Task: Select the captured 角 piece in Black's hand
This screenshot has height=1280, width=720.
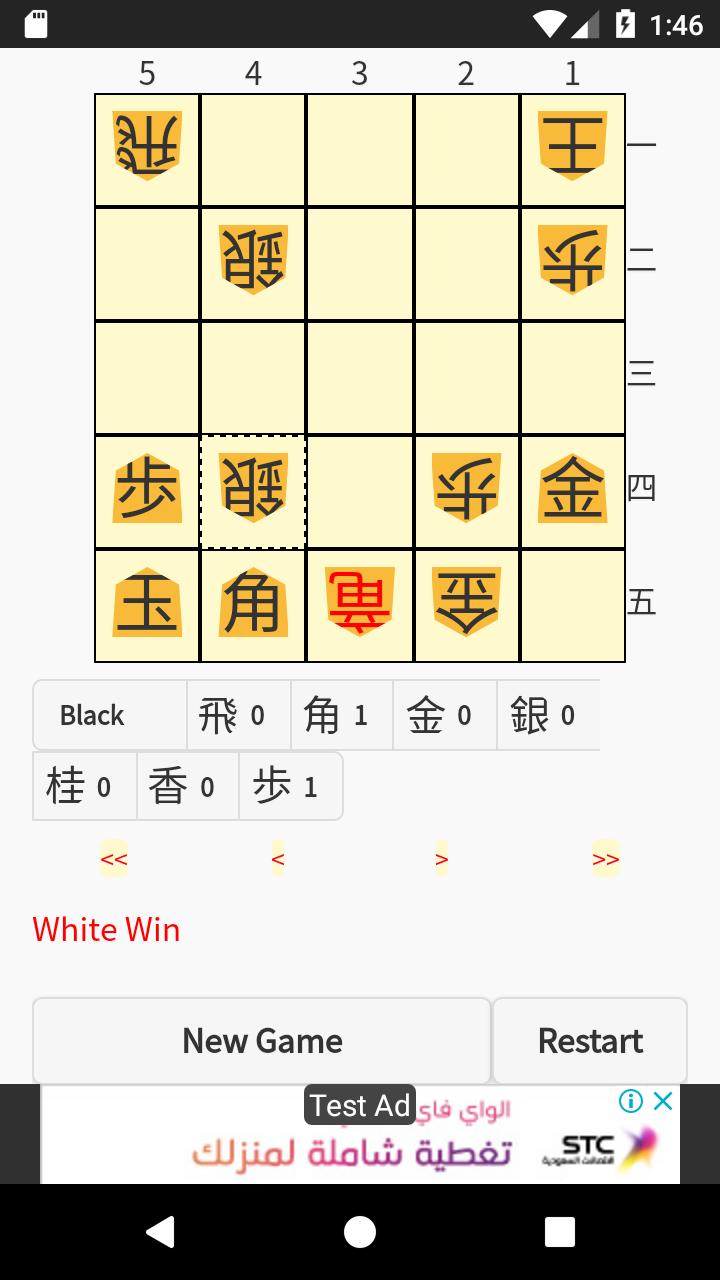Action: (x=341, y=714)
